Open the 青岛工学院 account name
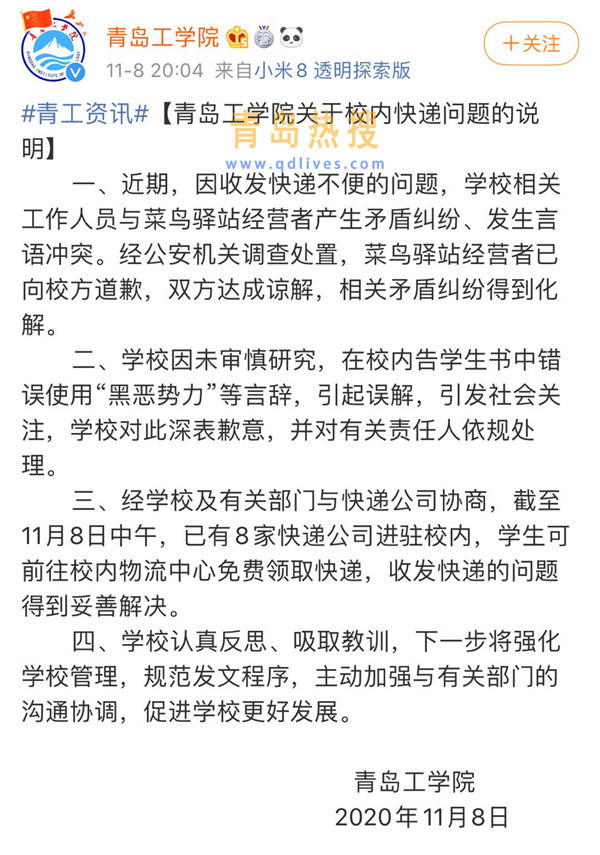Screen dimensions: 600x855 pos(164,38)
